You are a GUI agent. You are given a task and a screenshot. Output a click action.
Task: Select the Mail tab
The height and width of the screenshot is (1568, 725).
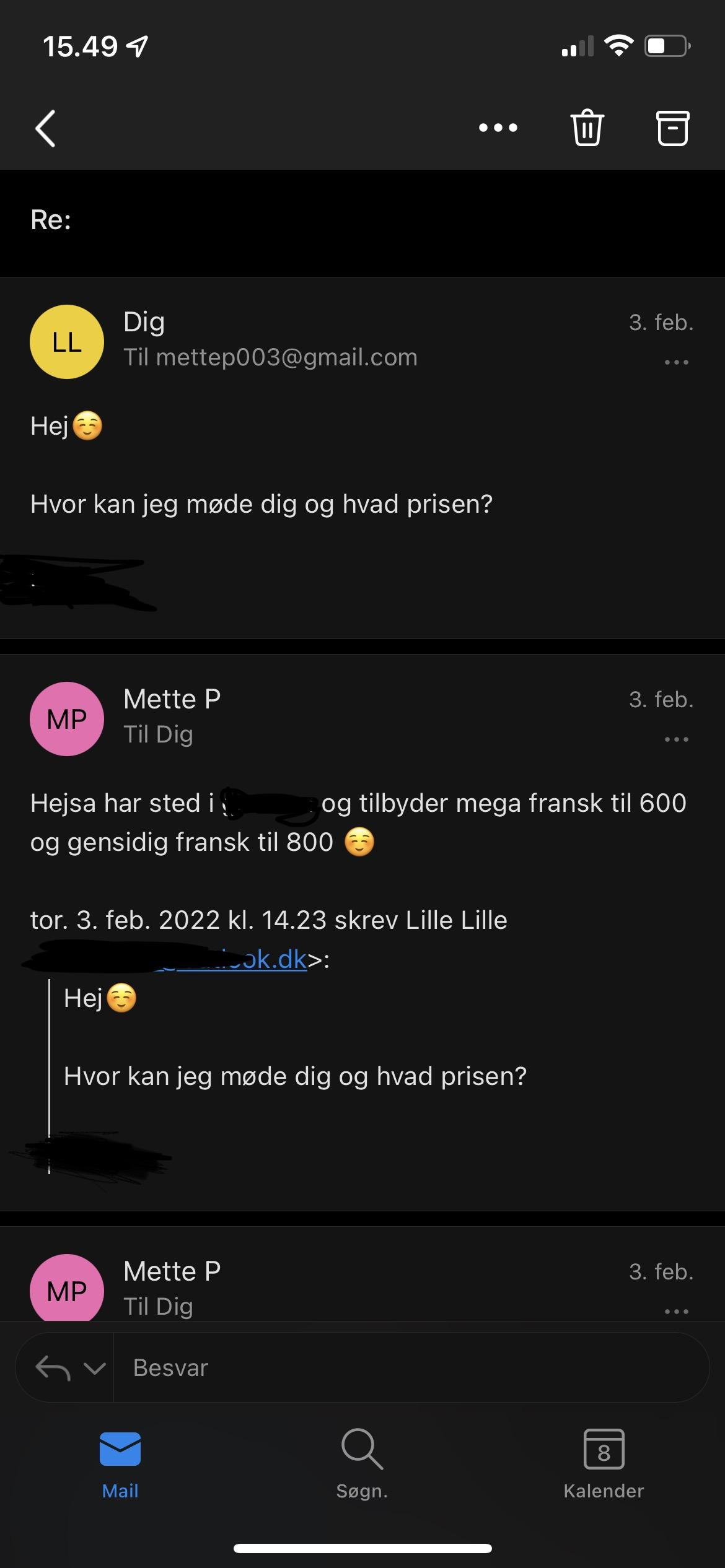[x=120, y=1464]
